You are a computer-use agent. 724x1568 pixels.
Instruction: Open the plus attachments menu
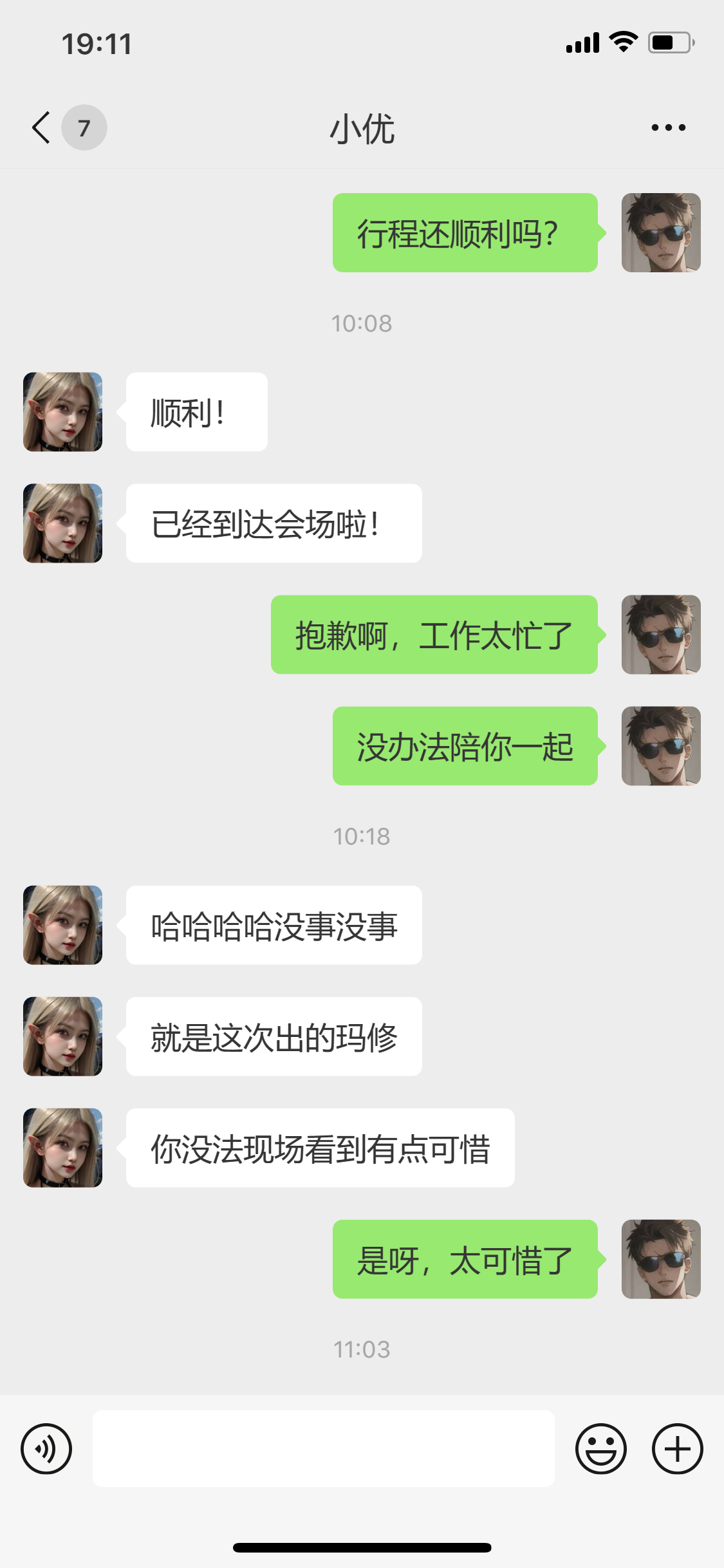pyautogui.click(x=677, y=1449)
